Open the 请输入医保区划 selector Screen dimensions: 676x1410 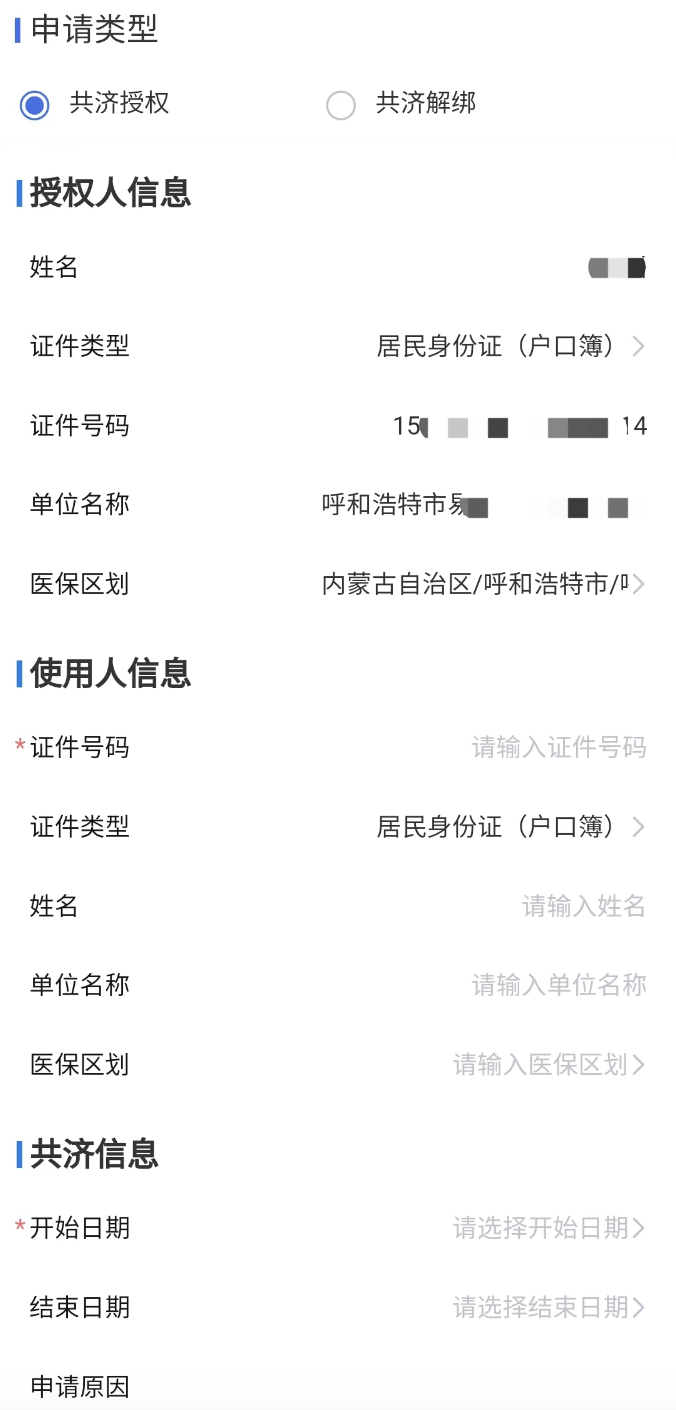[x=548, y=1065]
